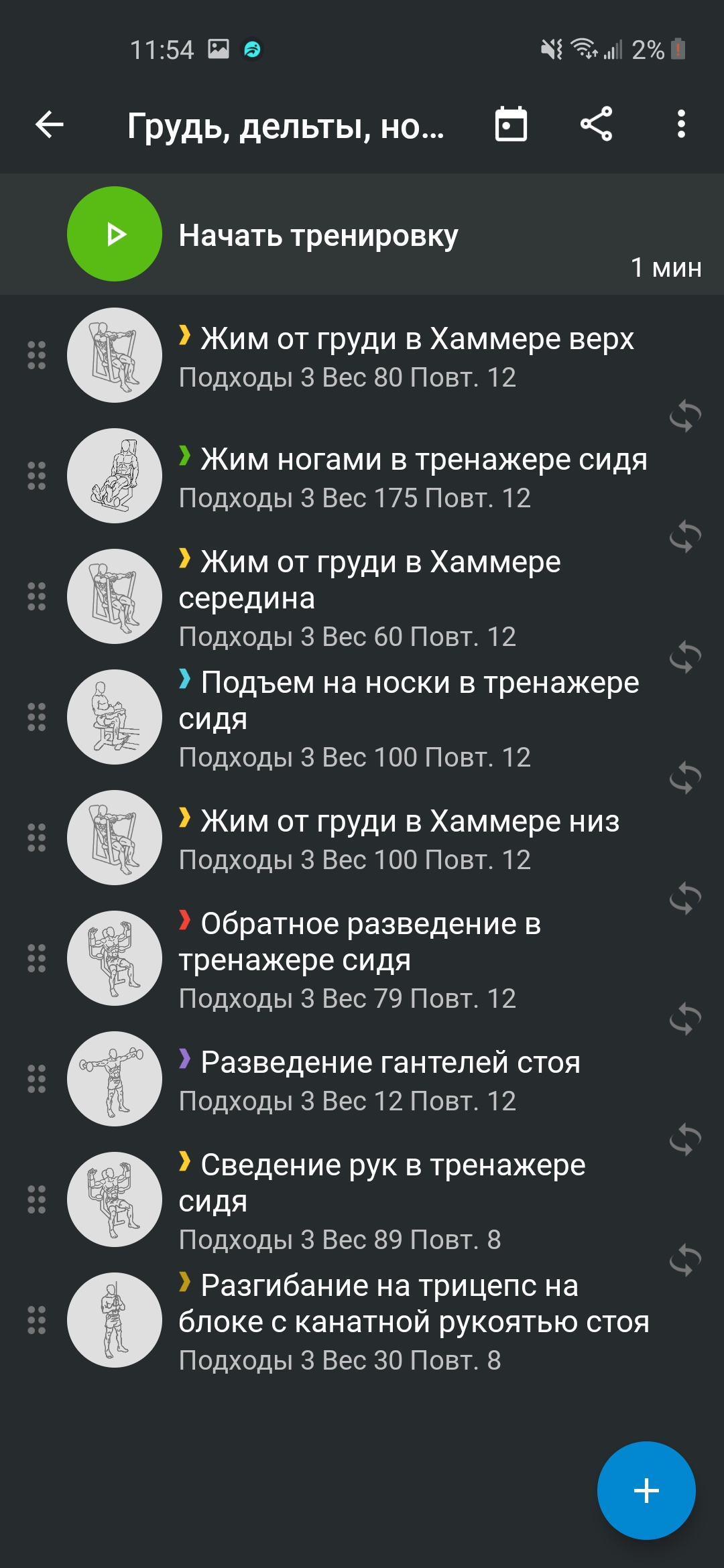Start the workout with the green play button

(115, 234)
